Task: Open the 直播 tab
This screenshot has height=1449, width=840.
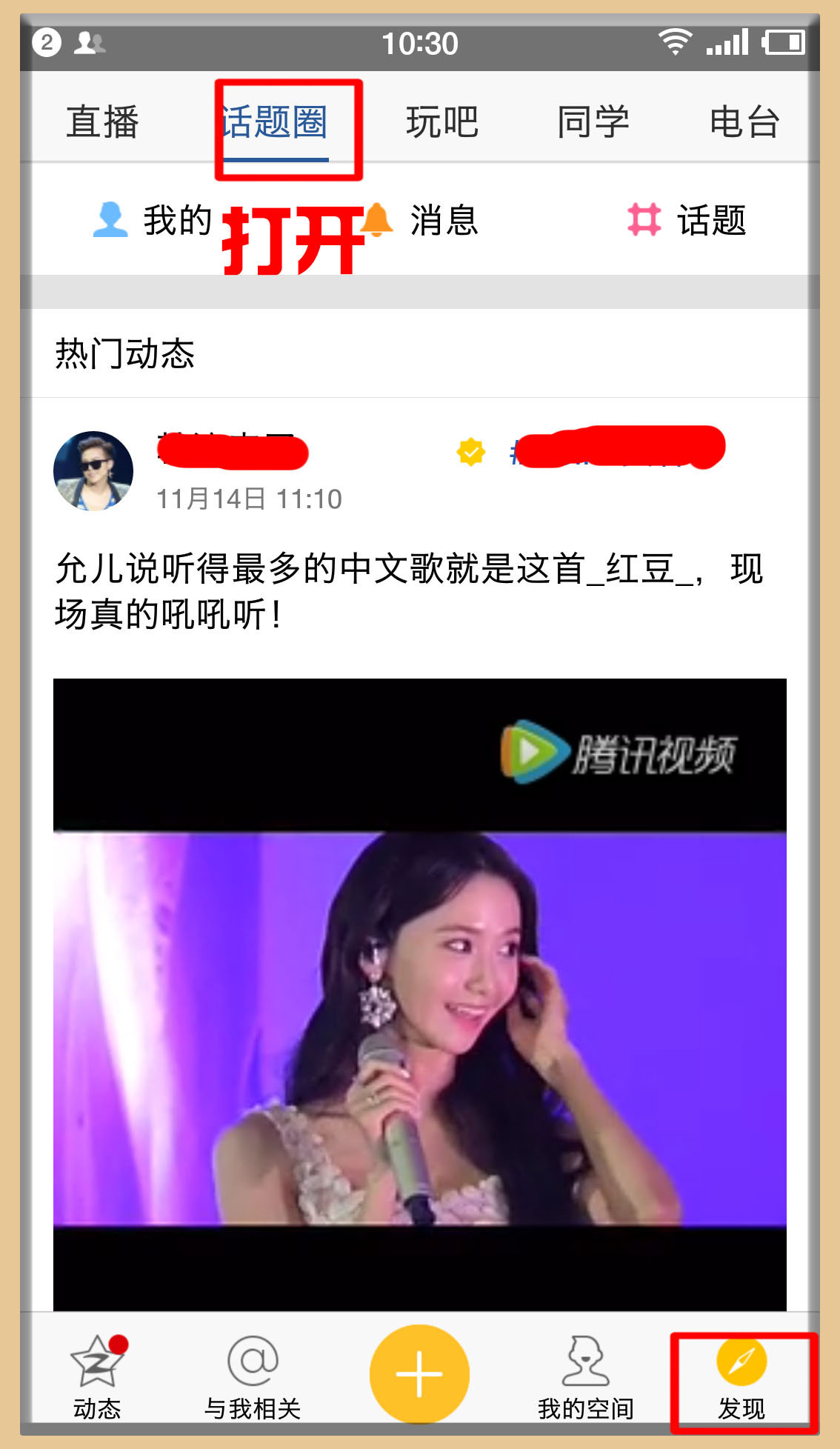Action: point(102,122)
